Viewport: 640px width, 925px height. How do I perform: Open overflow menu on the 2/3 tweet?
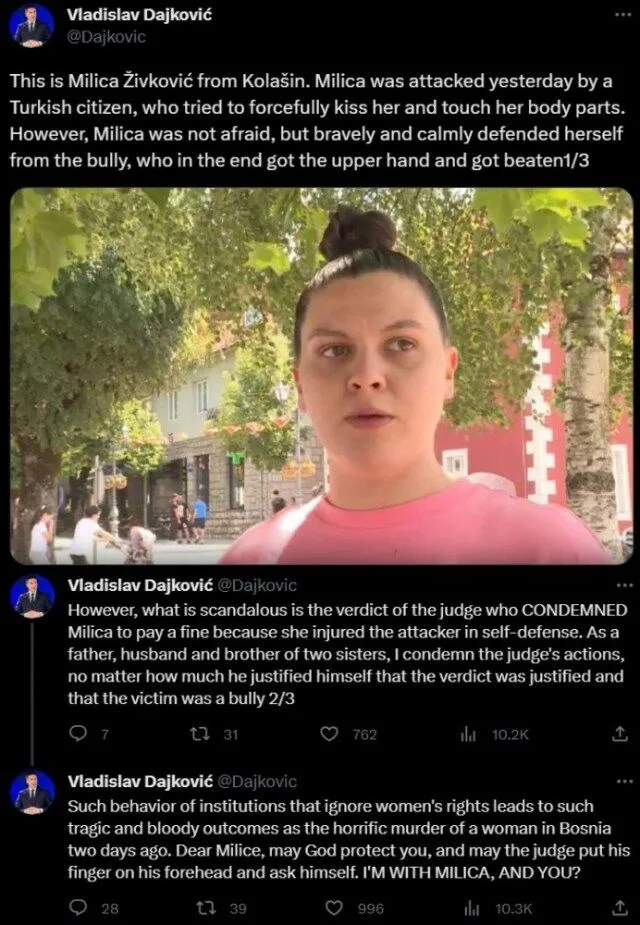pos(625,585)
